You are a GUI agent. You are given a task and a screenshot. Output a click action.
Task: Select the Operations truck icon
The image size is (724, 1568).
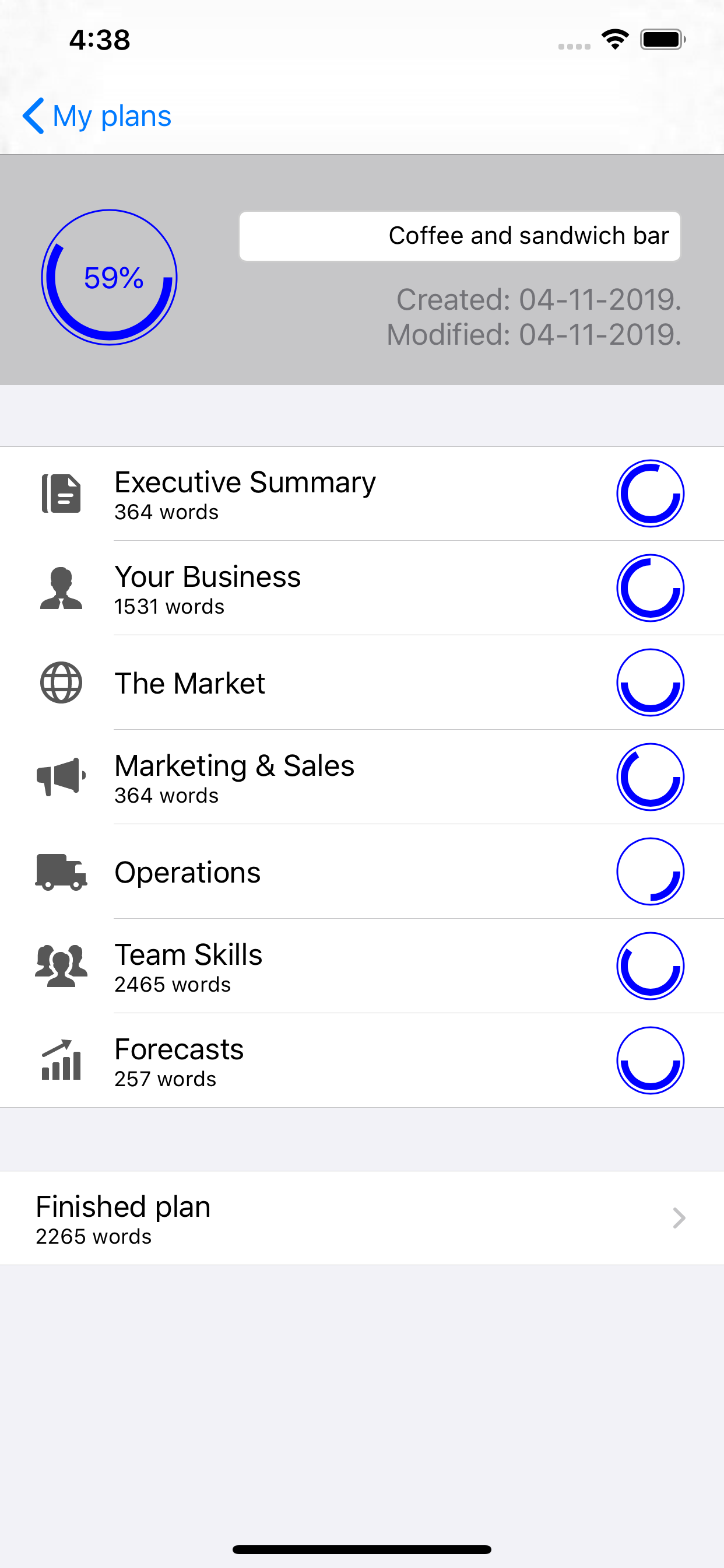(60, 871)
